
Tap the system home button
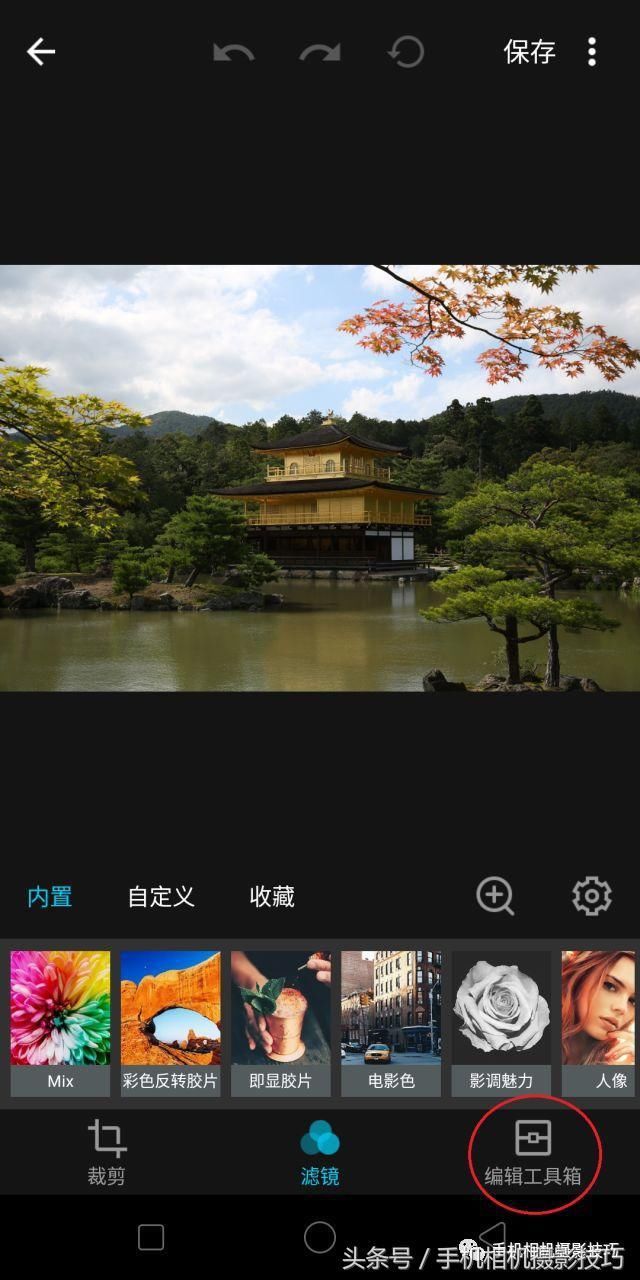tap(320, 1237)
